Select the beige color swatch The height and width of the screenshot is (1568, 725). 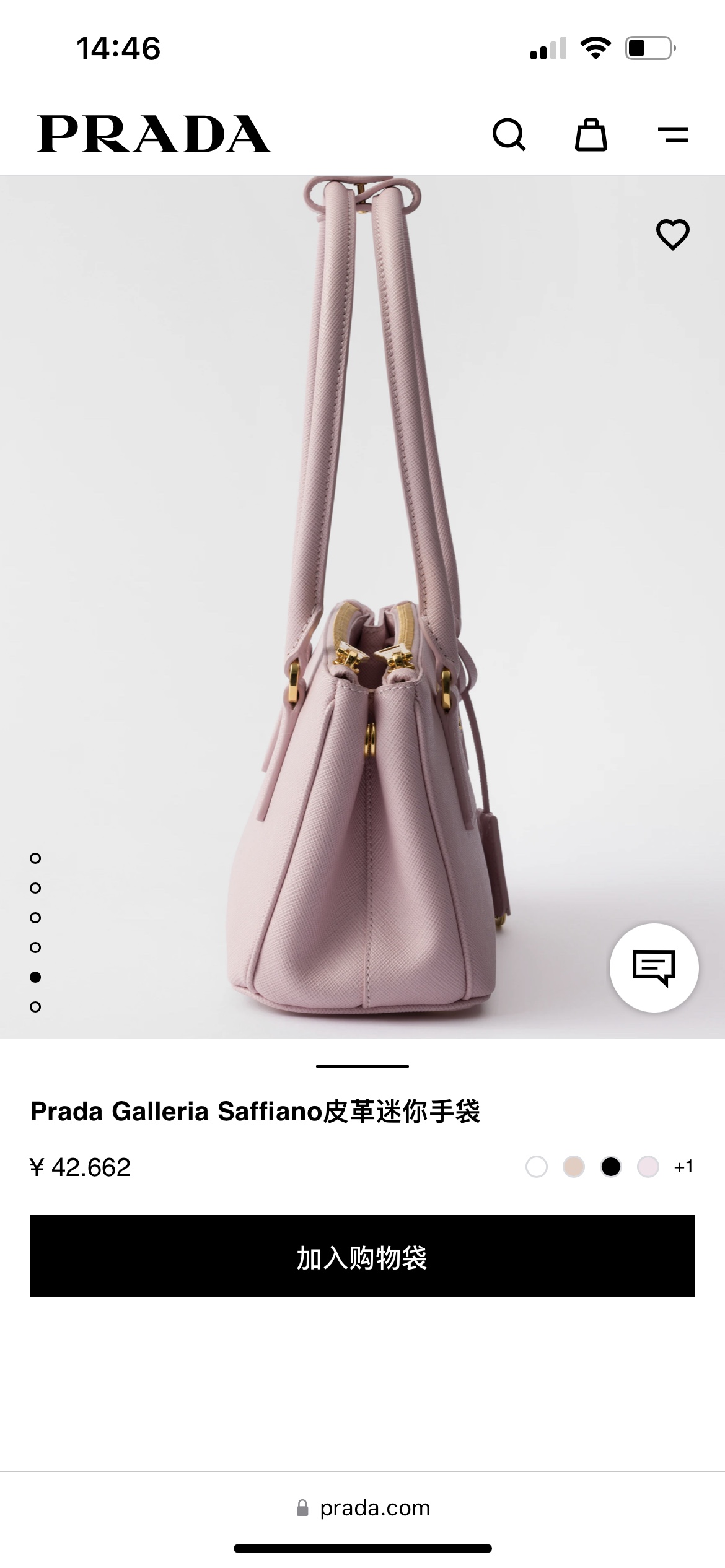[x=573, y=1167]
